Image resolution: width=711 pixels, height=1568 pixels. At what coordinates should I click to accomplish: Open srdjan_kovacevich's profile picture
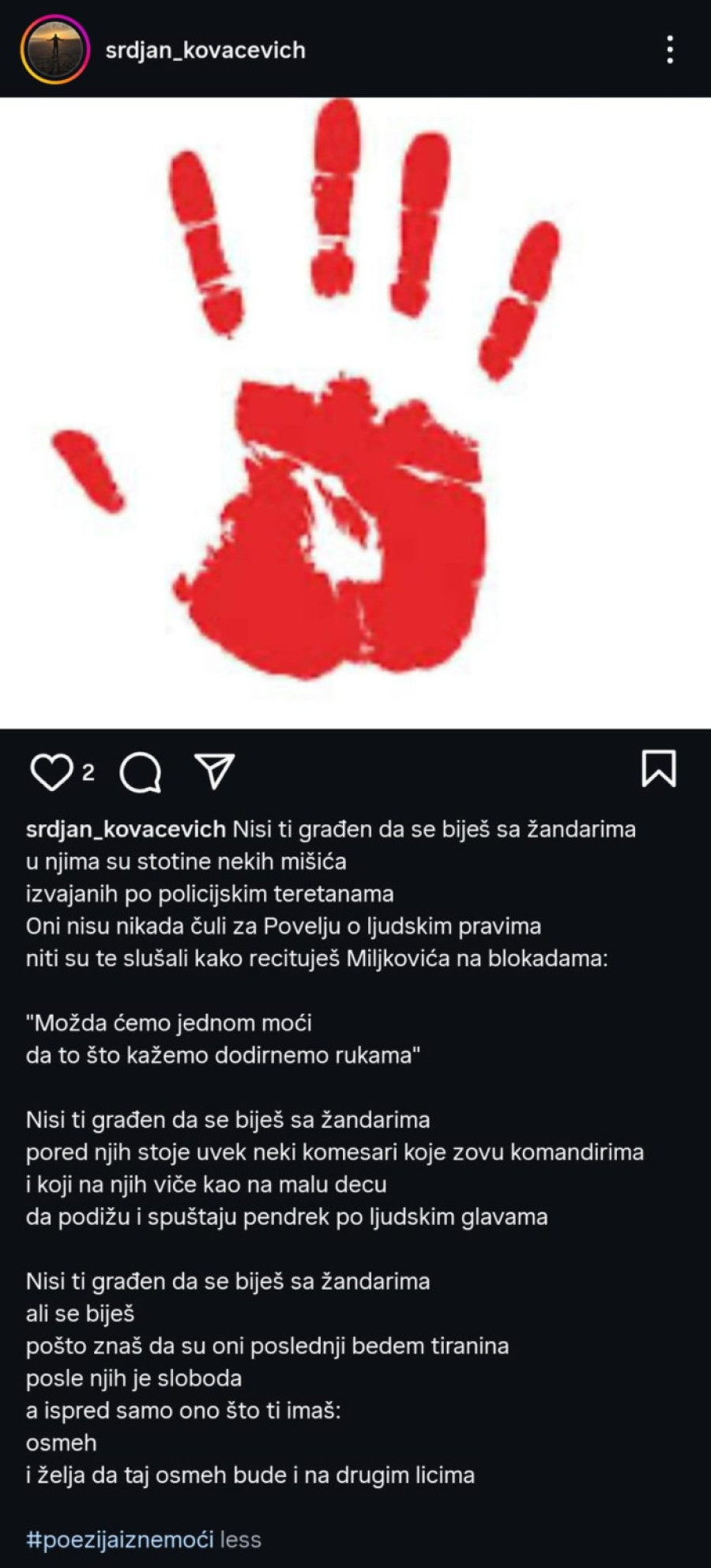(x=54, y=50)
